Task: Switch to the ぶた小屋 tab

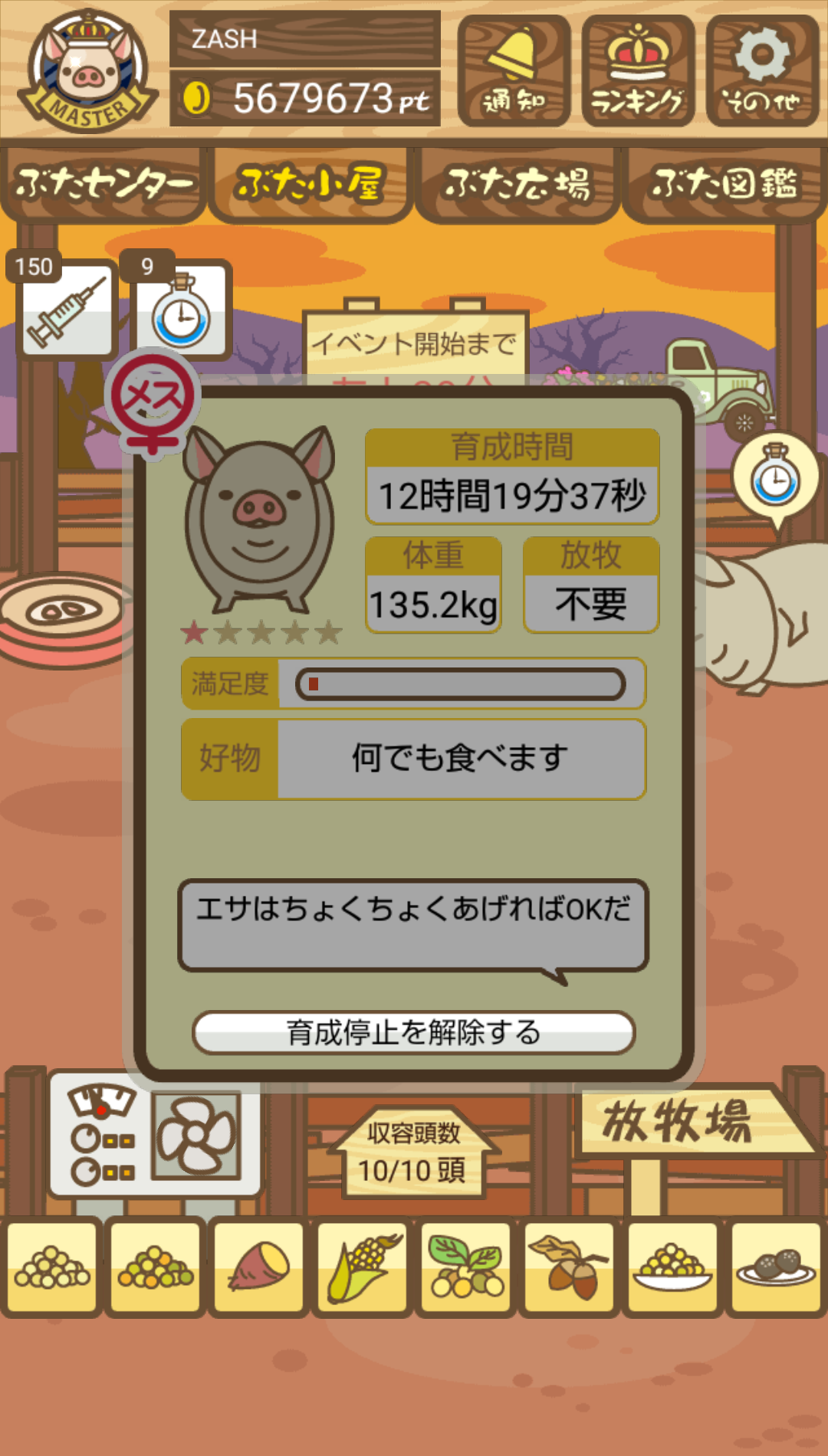Action: [x=310, y=184]
